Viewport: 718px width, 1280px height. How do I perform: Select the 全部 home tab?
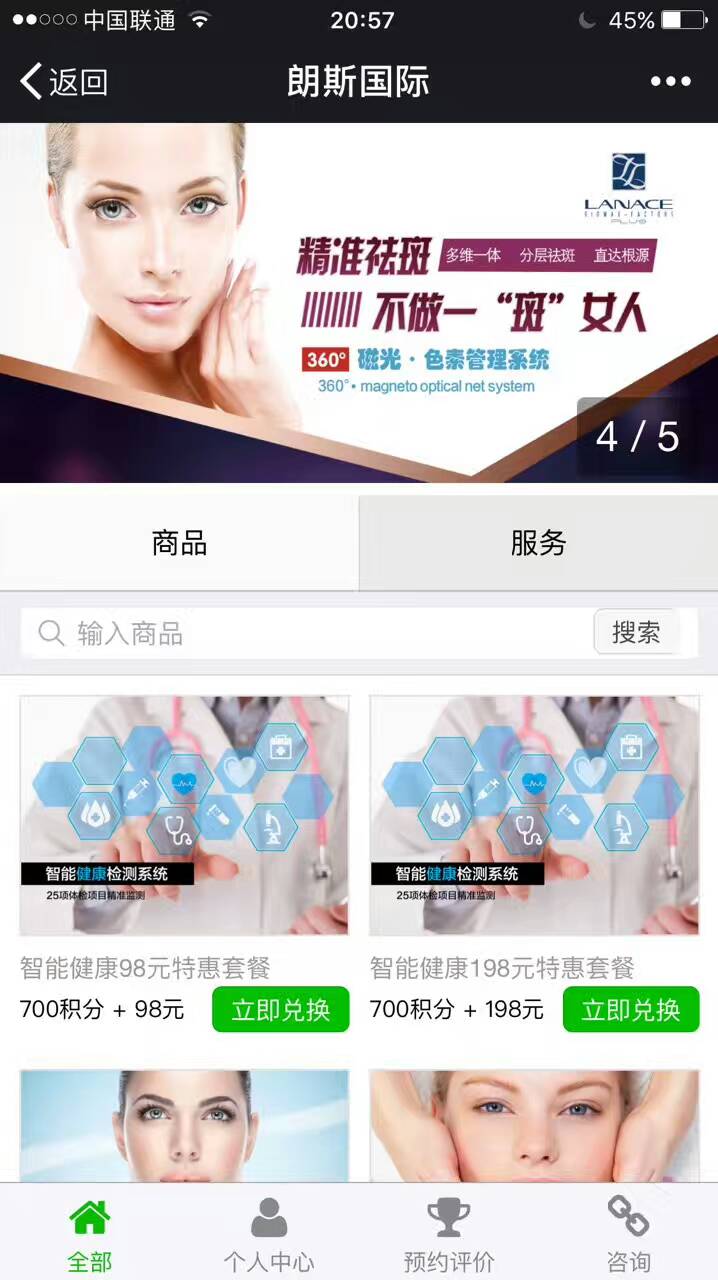coord(89,1234)
